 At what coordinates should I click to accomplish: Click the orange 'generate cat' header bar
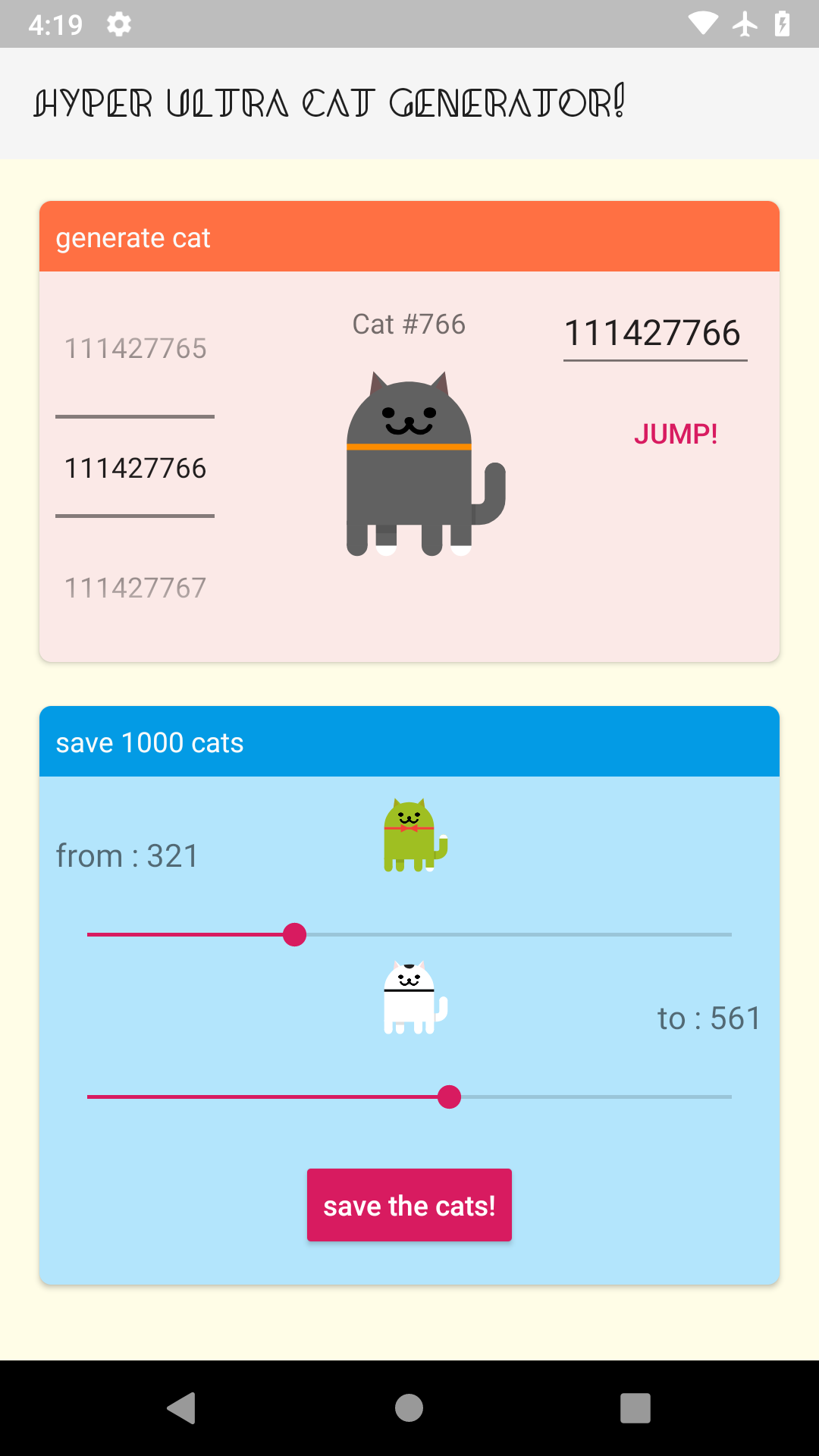[409, 237]
